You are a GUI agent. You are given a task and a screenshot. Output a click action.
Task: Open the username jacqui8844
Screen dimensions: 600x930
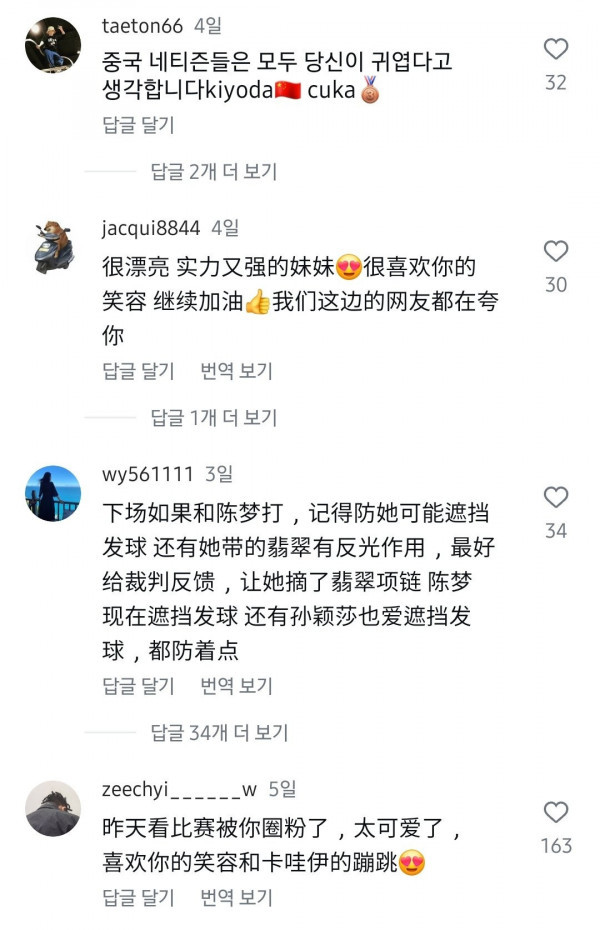click(x=151, y=228)
